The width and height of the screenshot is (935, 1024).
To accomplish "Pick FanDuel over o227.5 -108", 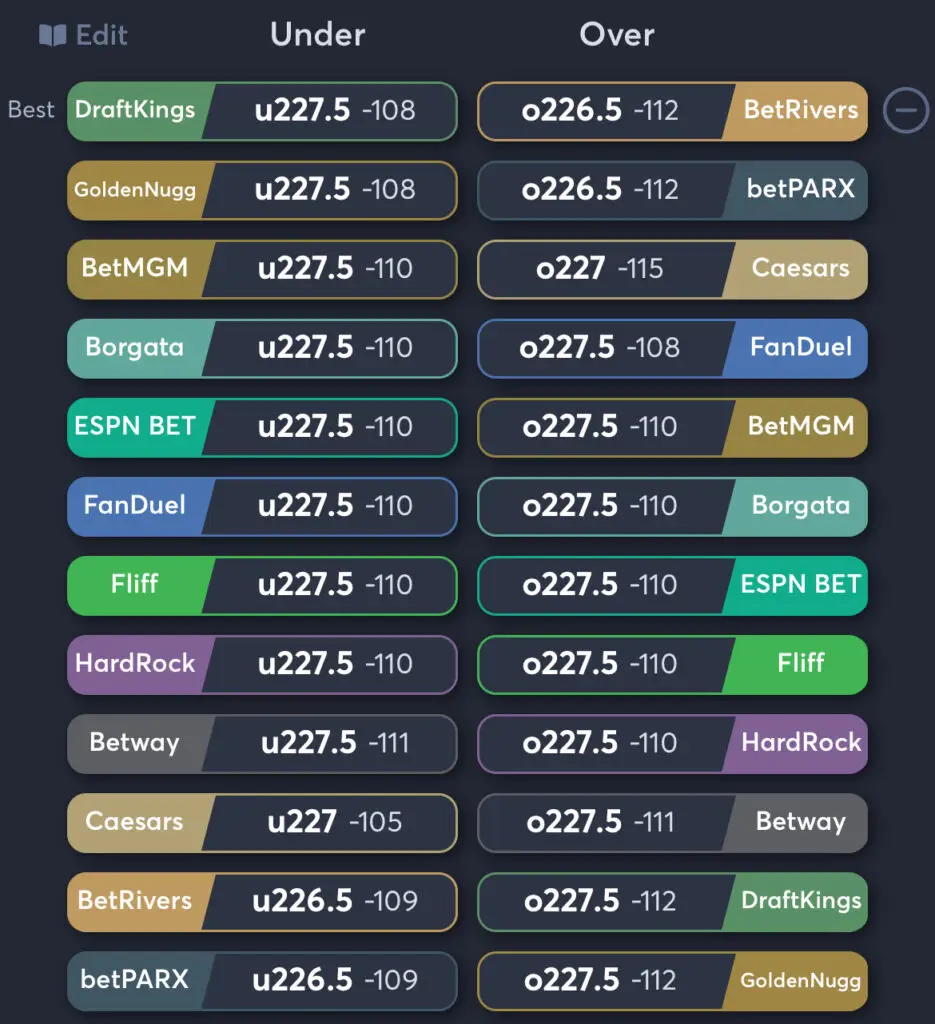I will tap(672, 347).
